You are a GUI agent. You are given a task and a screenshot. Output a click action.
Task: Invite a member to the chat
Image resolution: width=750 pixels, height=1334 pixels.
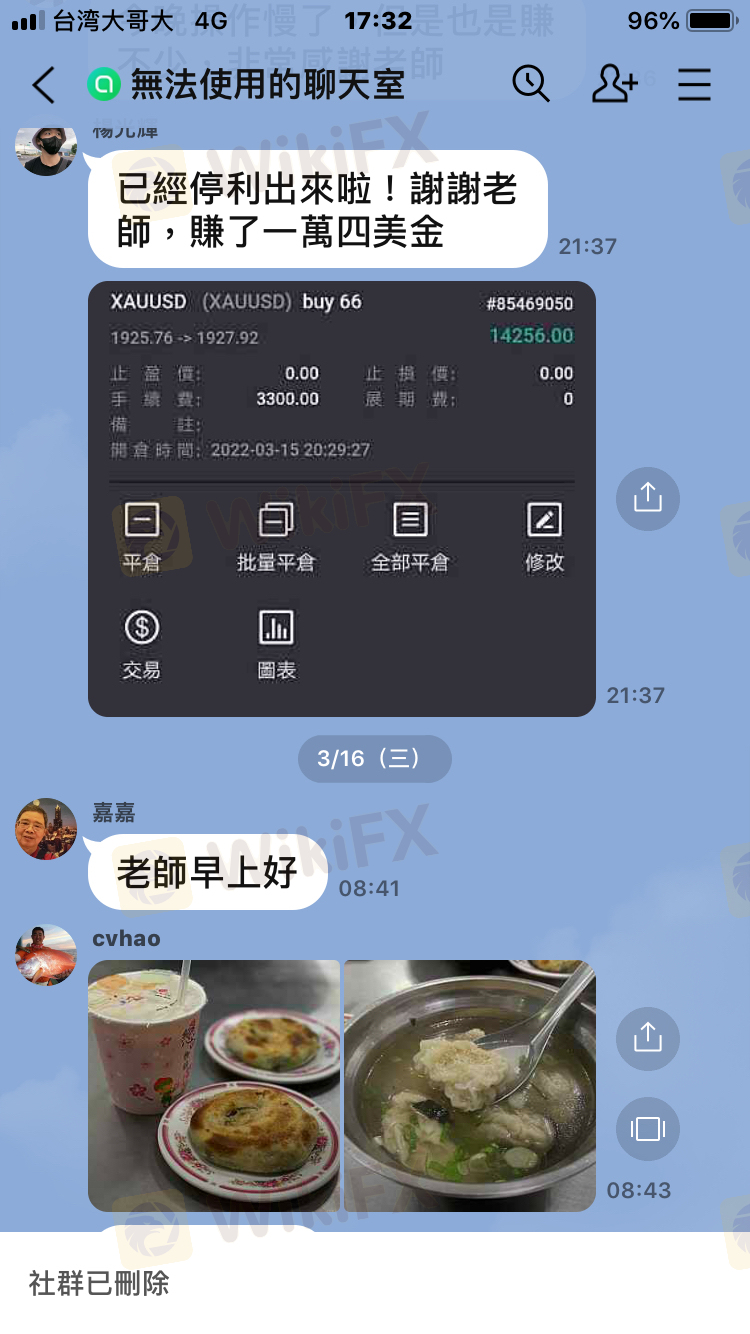[613, 84]
